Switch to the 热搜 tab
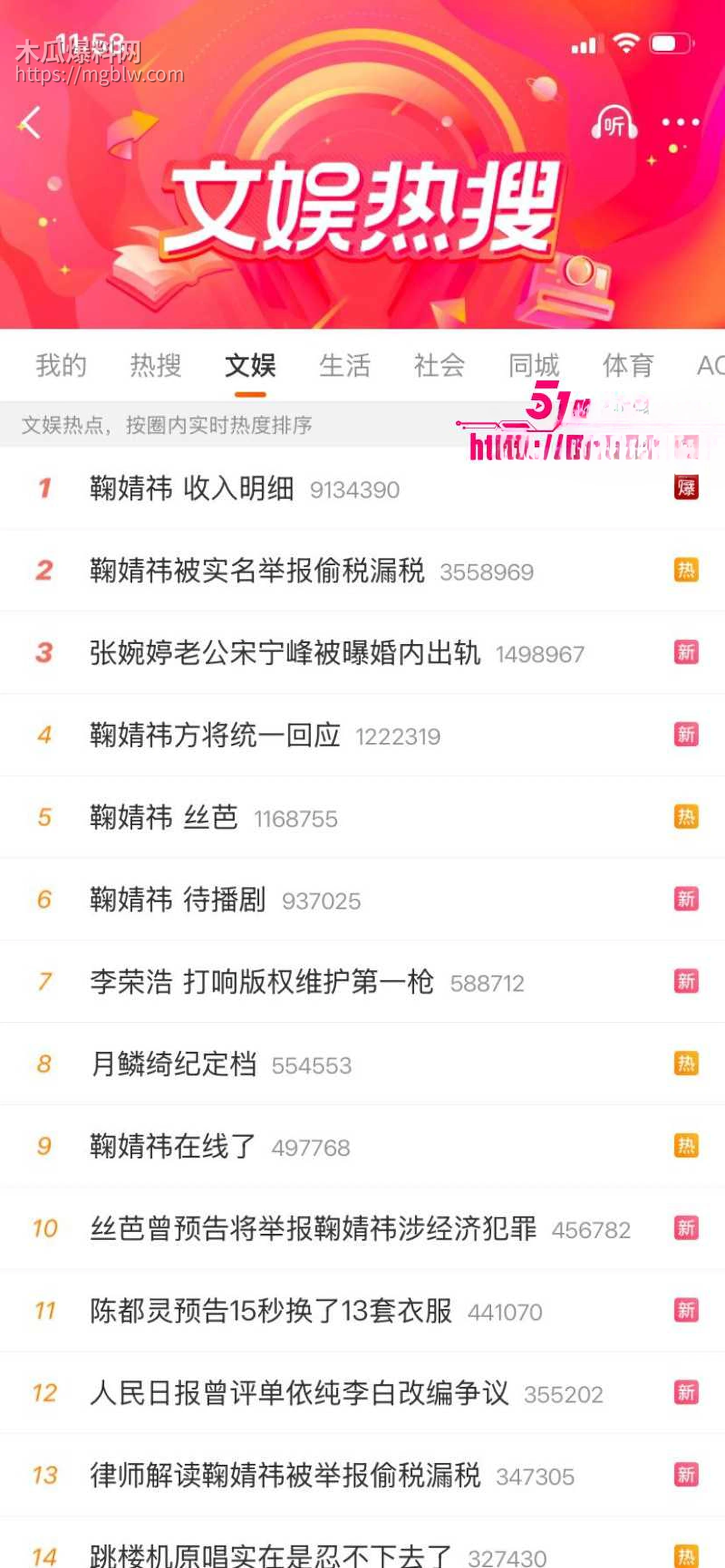 pos(154,364)
